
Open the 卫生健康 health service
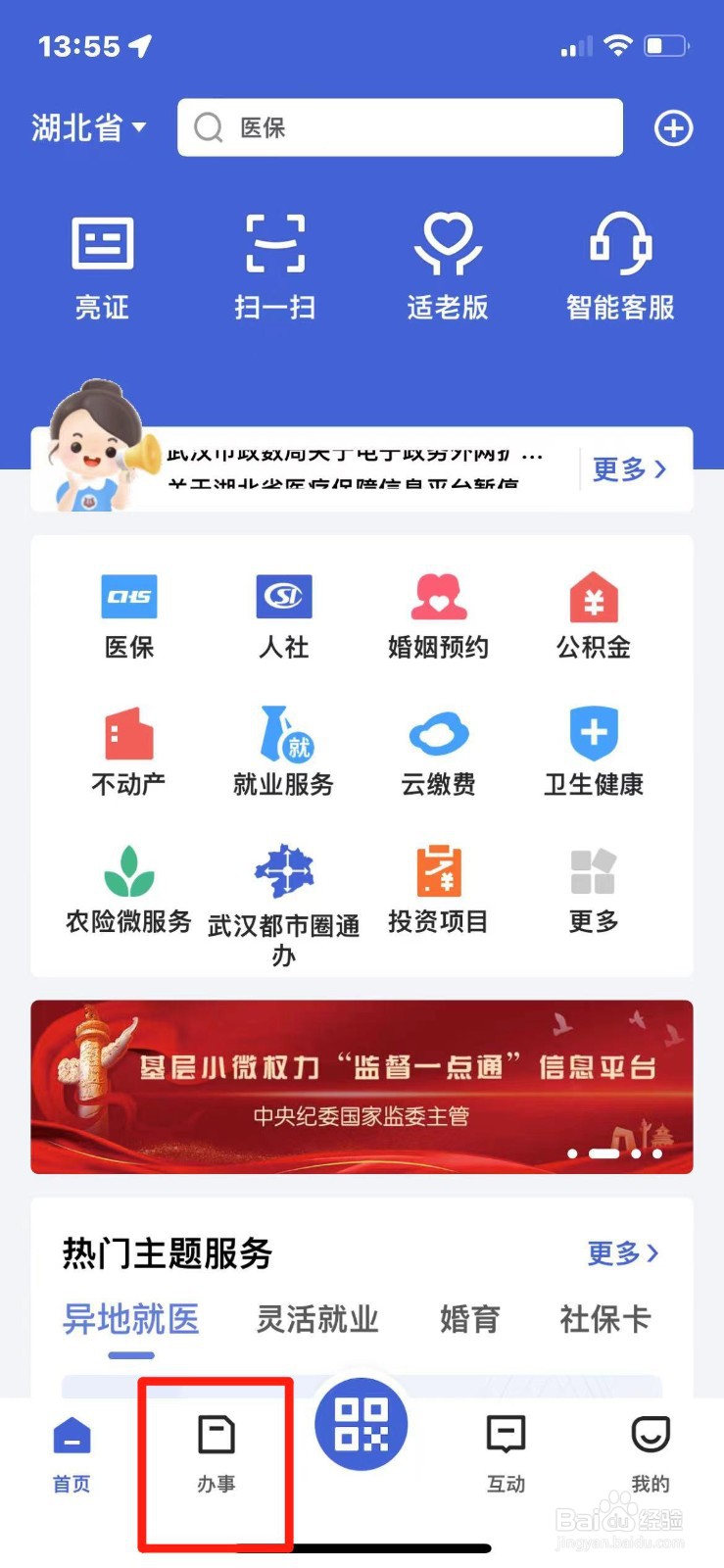coord(592,752)
